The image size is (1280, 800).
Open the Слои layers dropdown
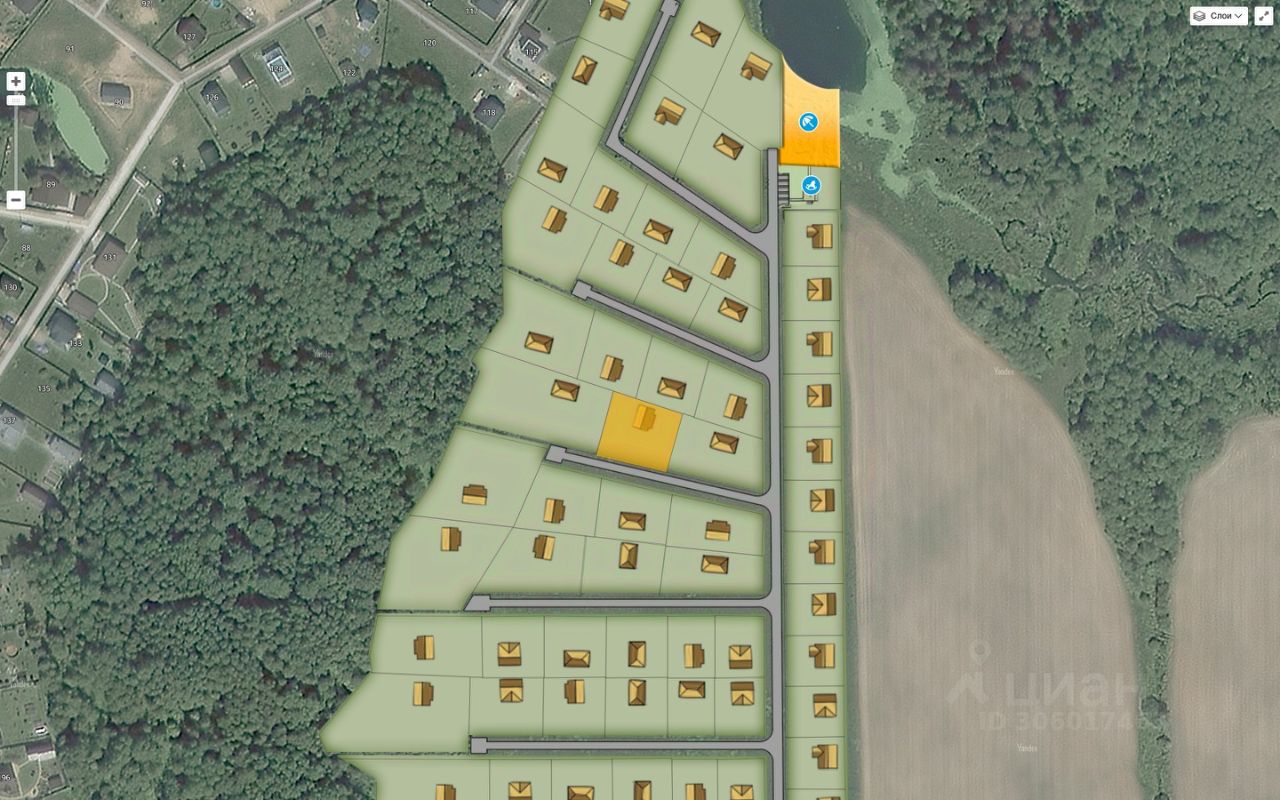(1218, 16)
